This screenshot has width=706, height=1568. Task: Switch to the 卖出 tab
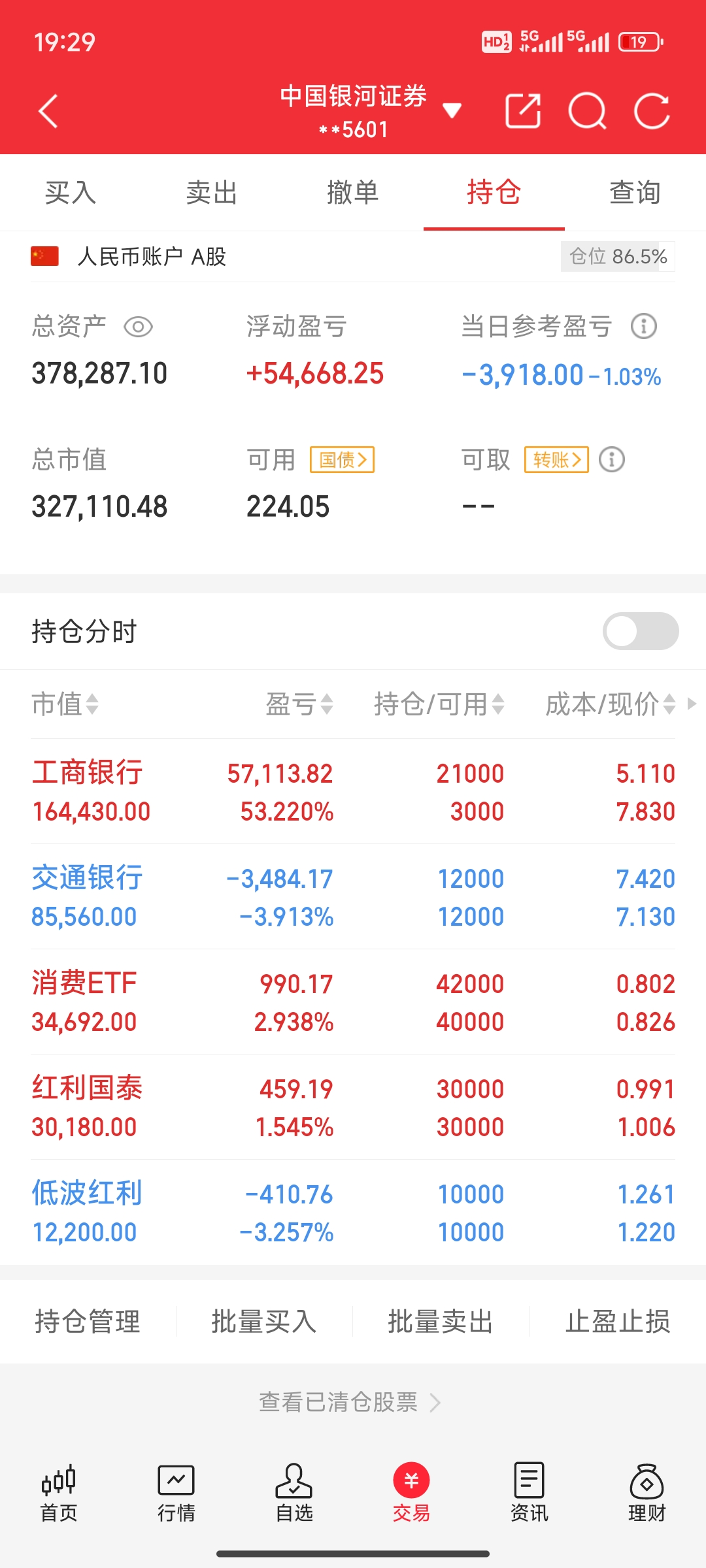pos(211,193)
